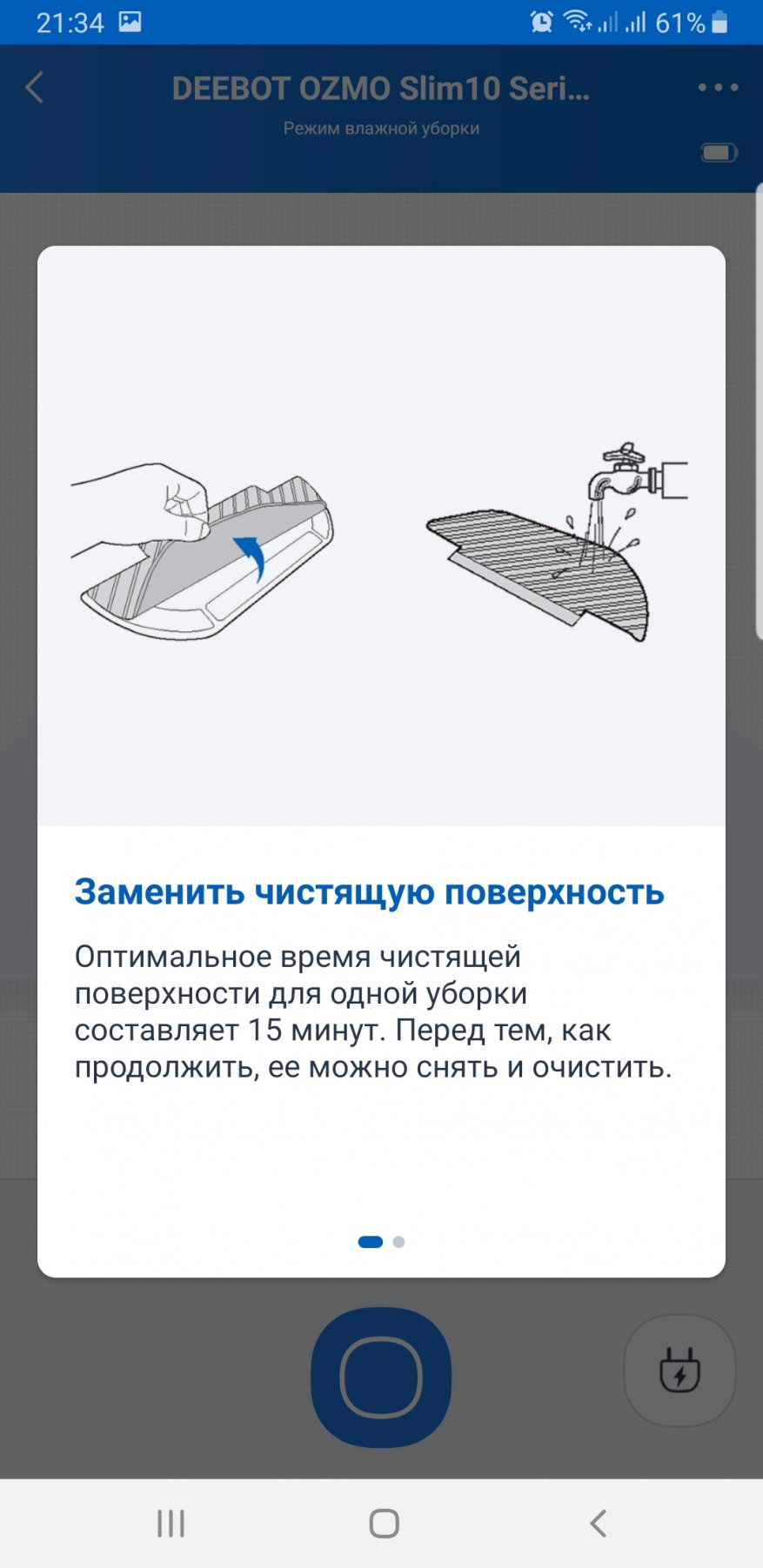763x1568 pixels.
Task: Go back from the DEEBOT OZMO screen
Action: [35, 88]
